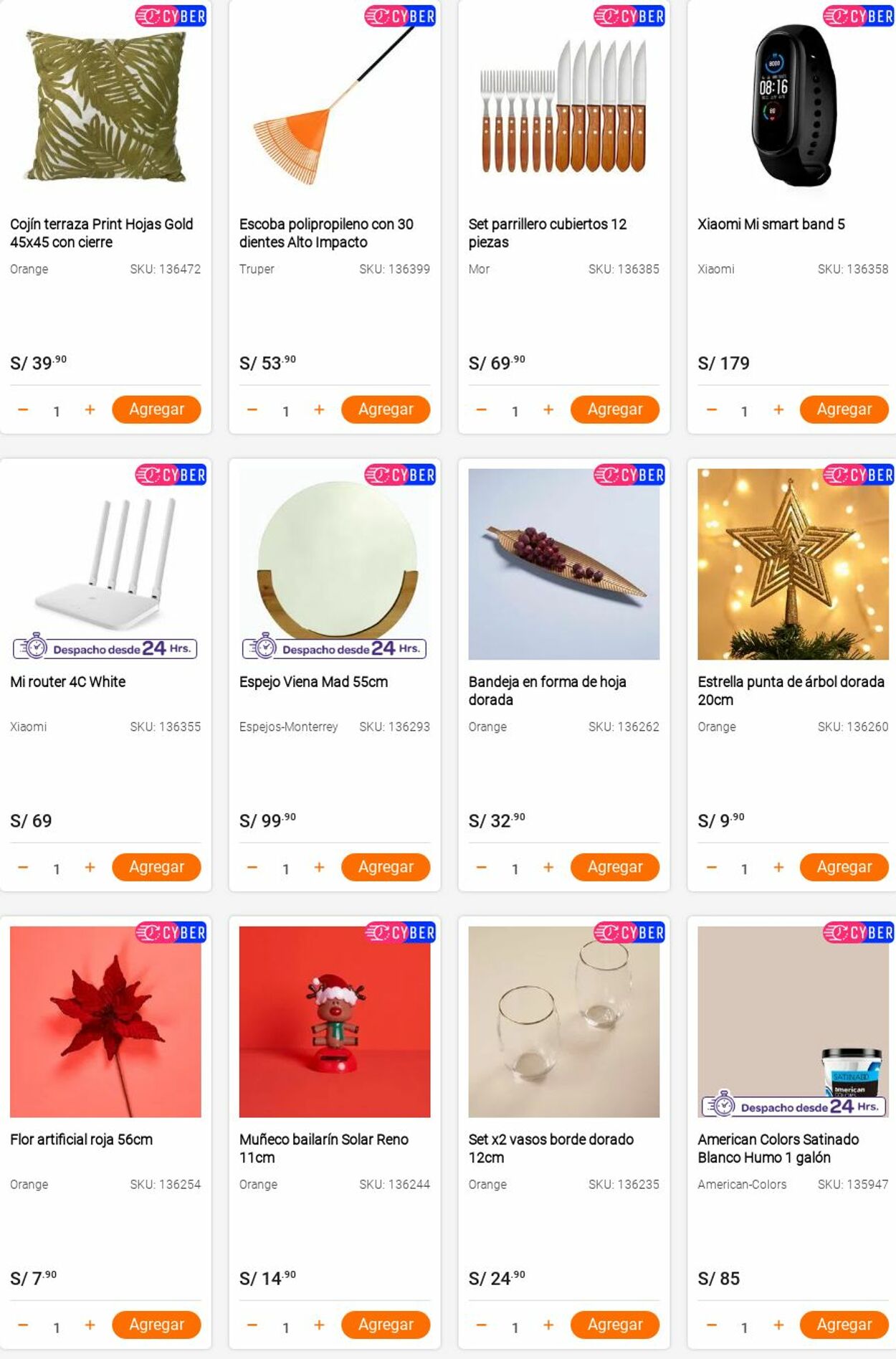Decrease quantity for Set x2 vasos
The image size is (896, 1359).
(482, 1325)
